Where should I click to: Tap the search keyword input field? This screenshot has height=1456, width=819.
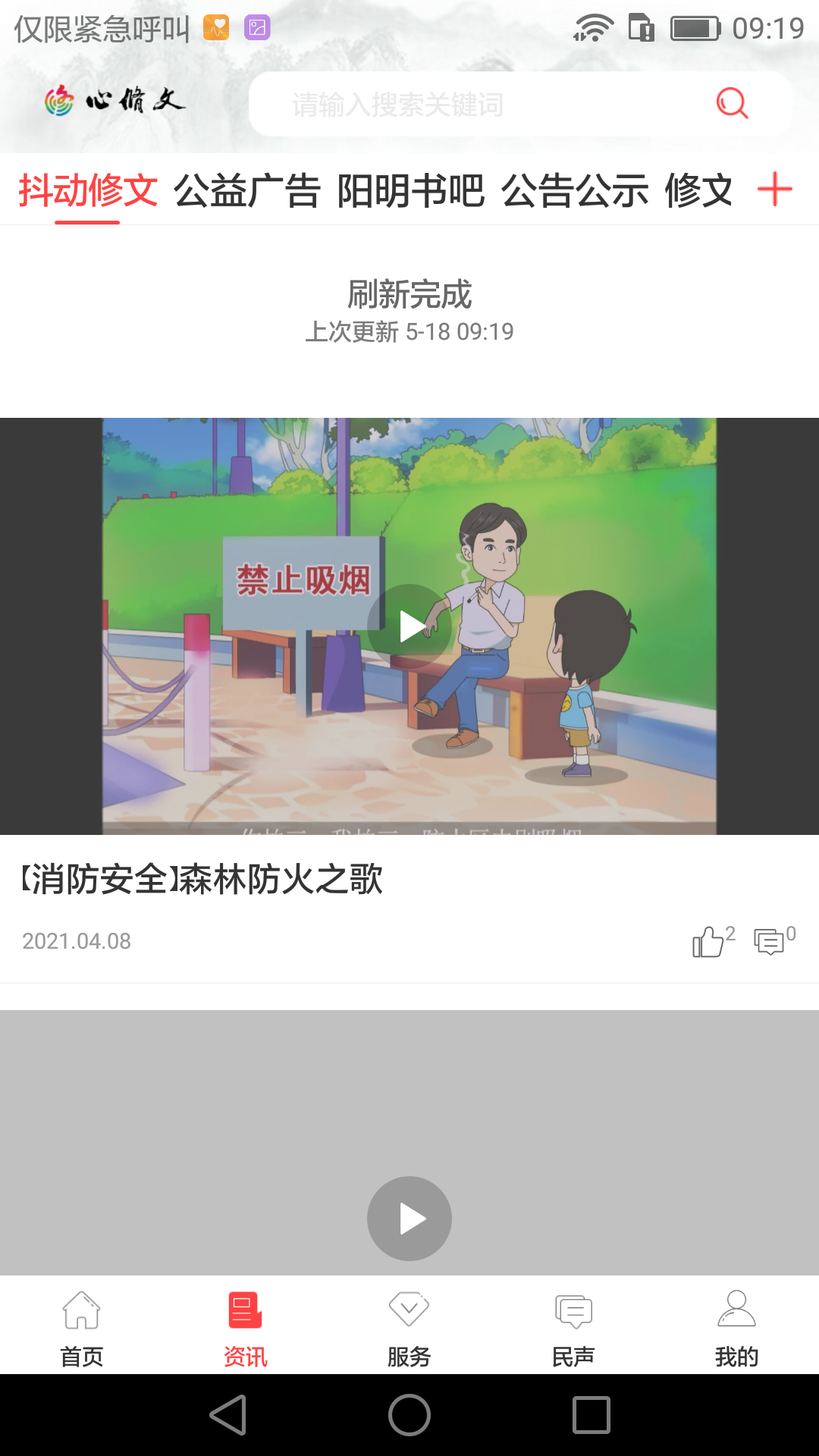(470, 105)
